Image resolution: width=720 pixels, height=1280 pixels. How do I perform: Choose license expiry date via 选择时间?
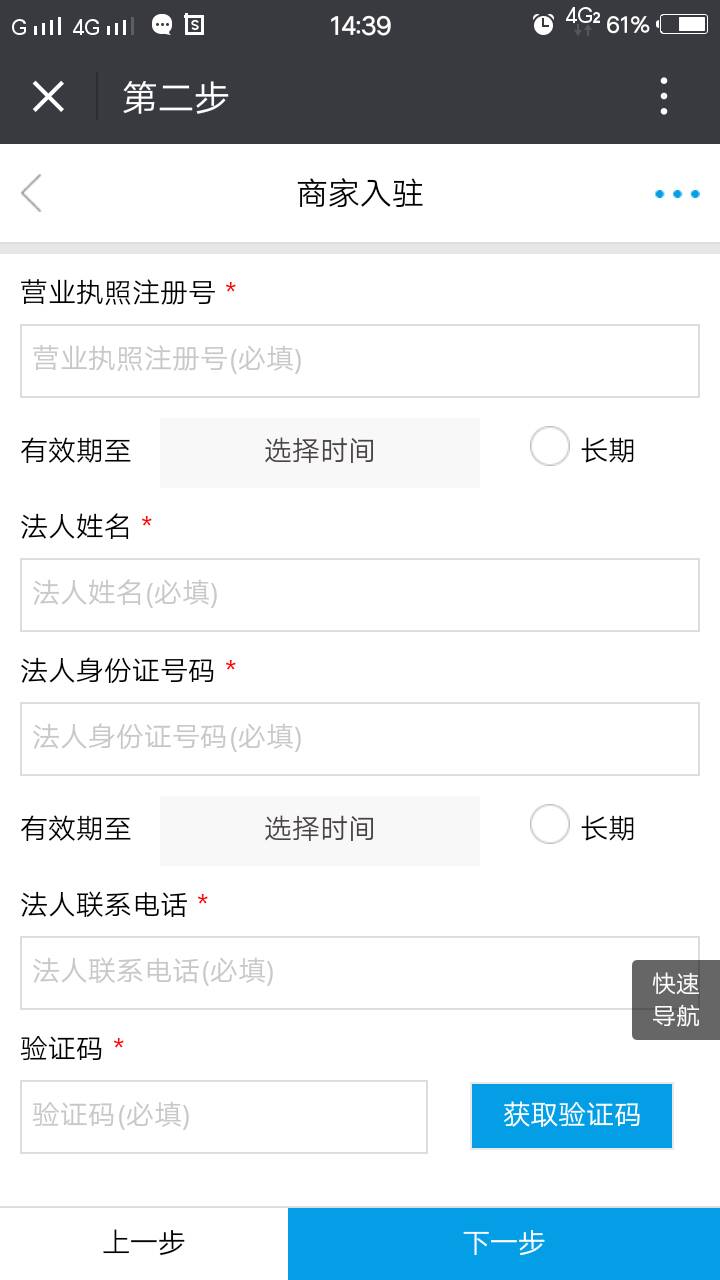[320, 452]
